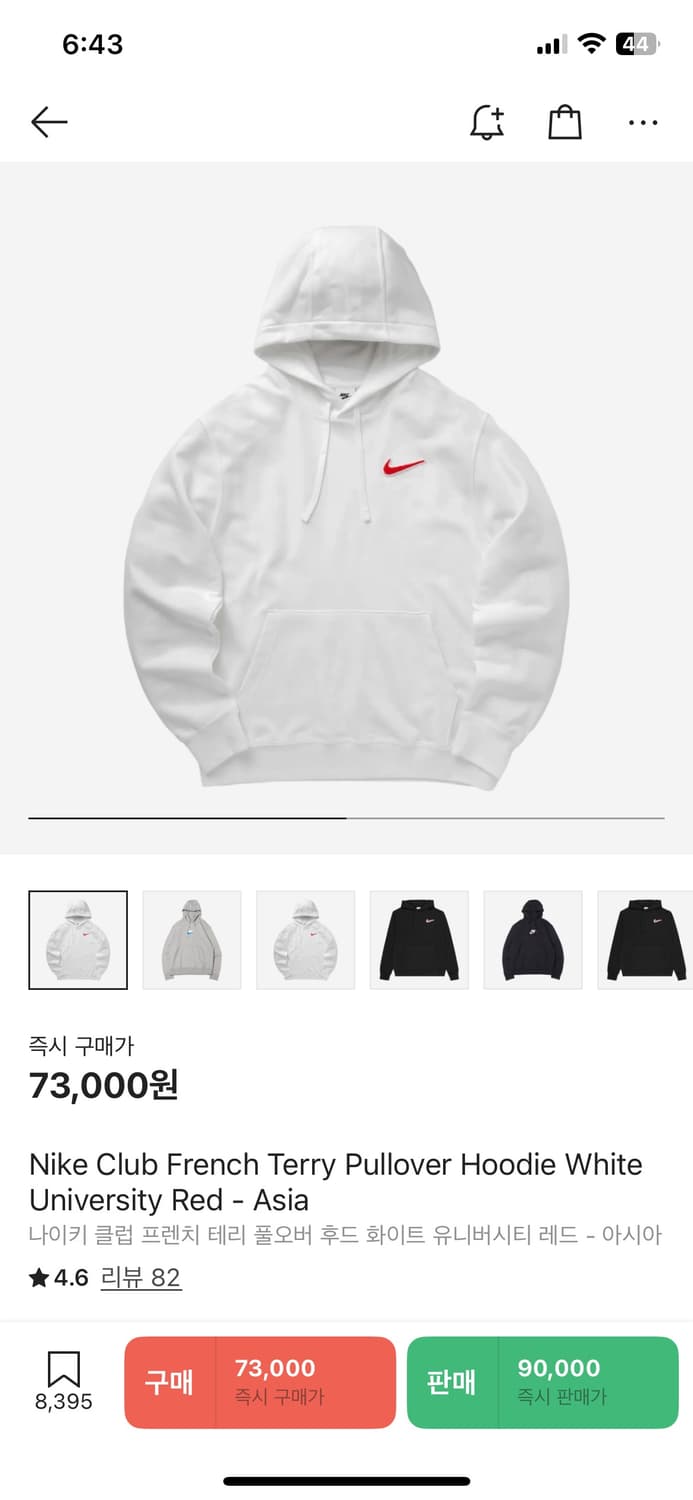The width and height of the screenshot is (693, 1500).
Task: Open the 리뷰 82 reviews link
Action: pyautogui.click(x=141, y=1278)
